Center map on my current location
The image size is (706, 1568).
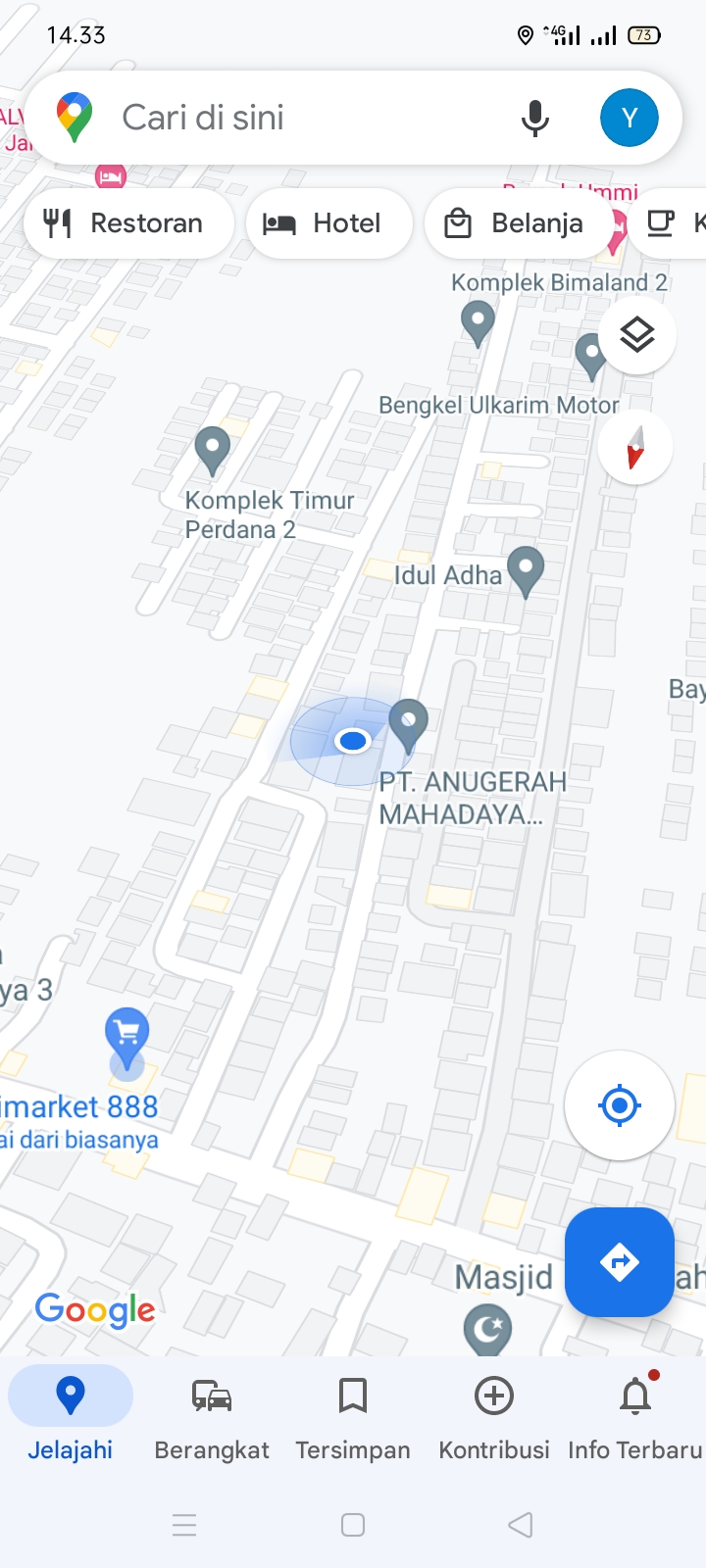point(619,1105)
